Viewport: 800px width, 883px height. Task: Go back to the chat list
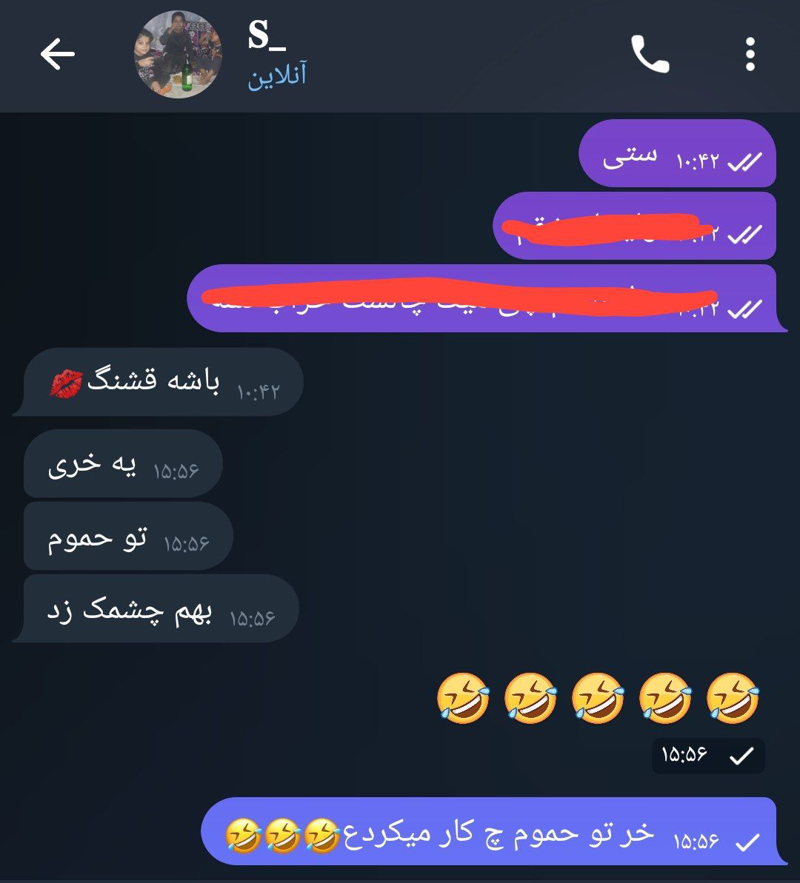(x=57, y=55)
